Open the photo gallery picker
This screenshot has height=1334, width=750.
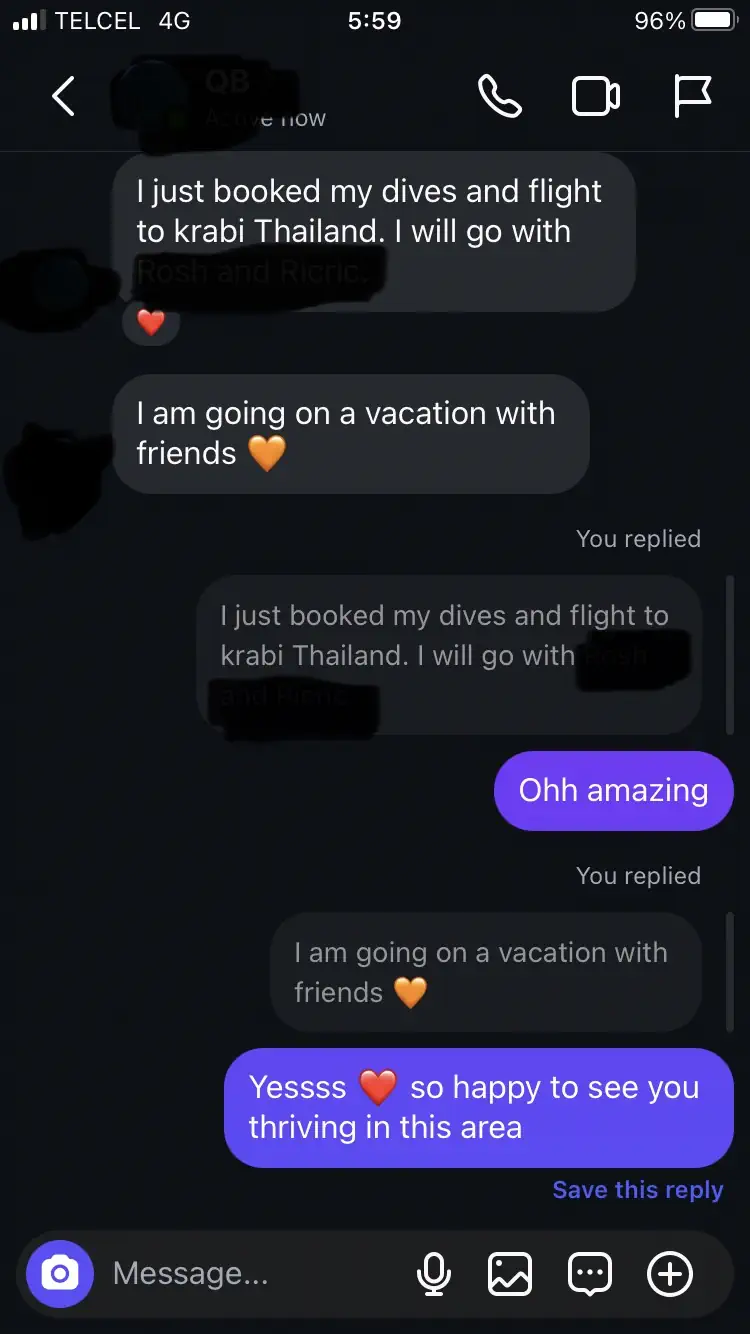(x=510, y=1273)
